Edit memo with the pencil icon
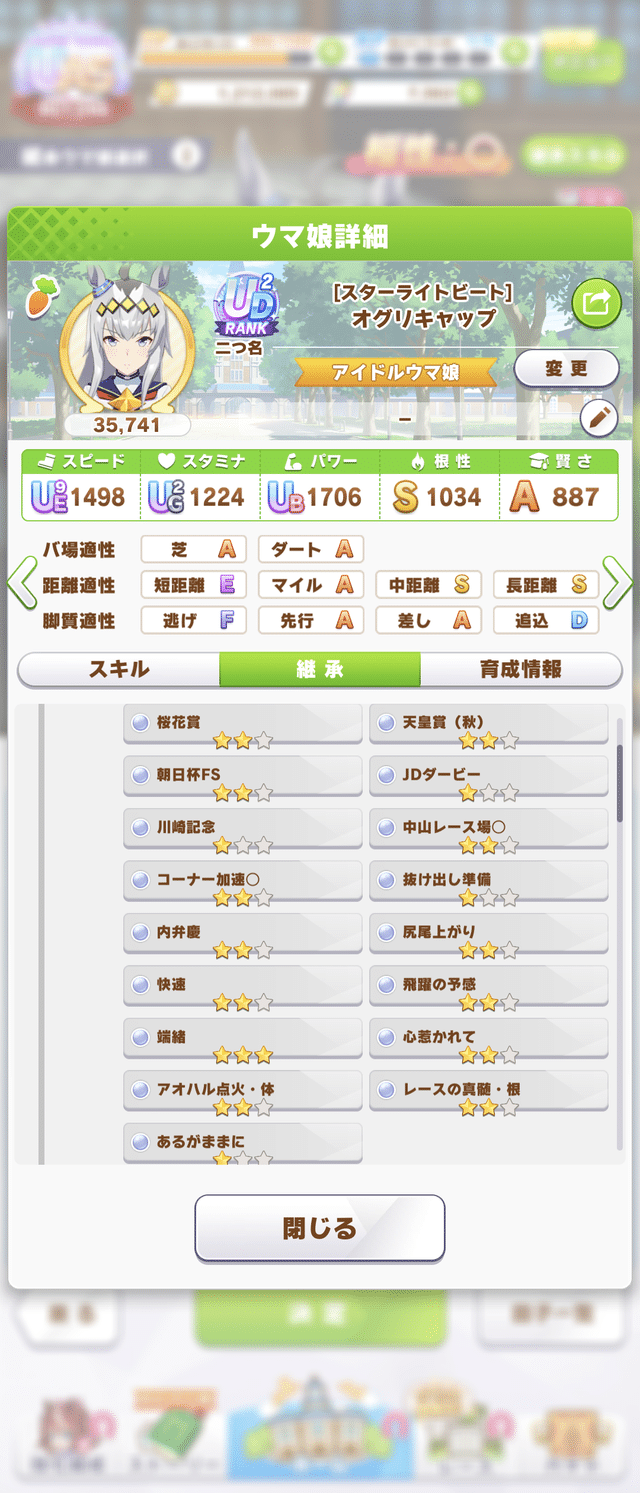This screenshot has height=1493, width=640. coord(599,419)
